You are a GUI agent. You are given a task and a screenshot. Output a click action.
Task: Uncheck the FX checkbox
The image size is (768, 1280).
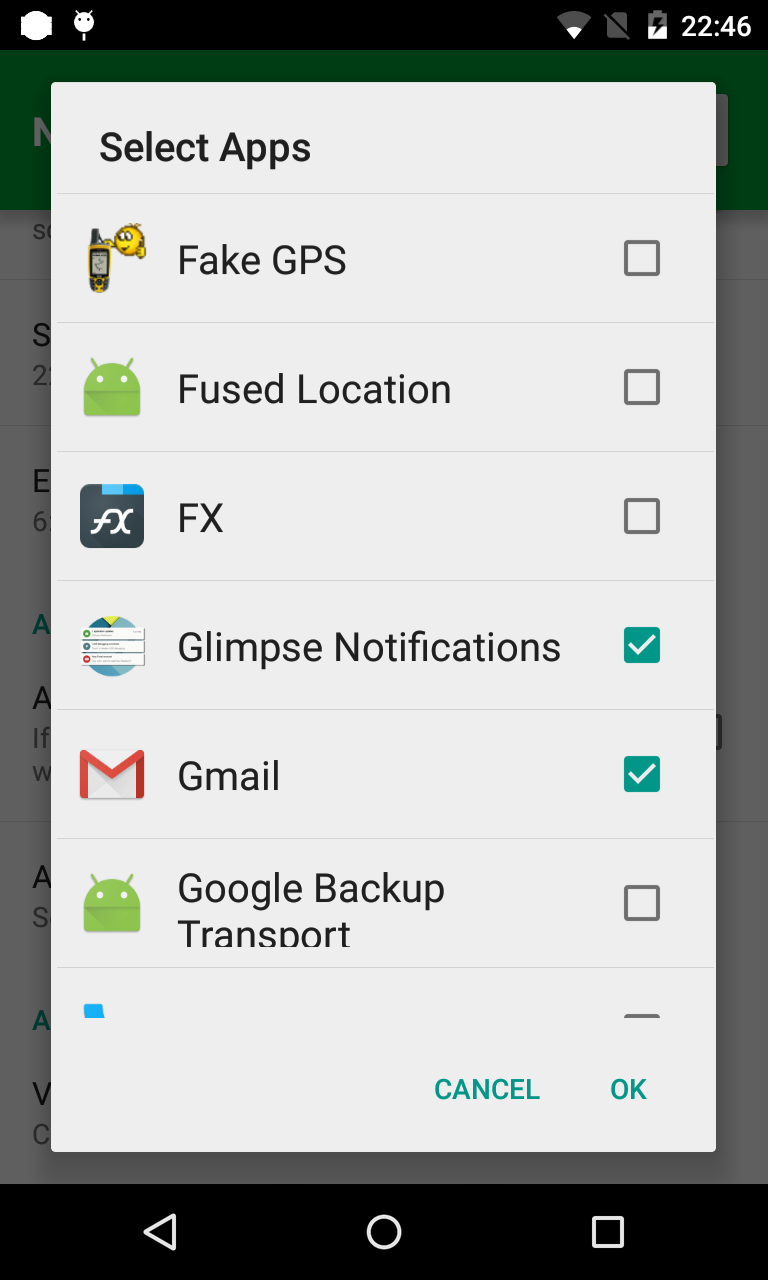pyautogui.click(x=641, y=516)
